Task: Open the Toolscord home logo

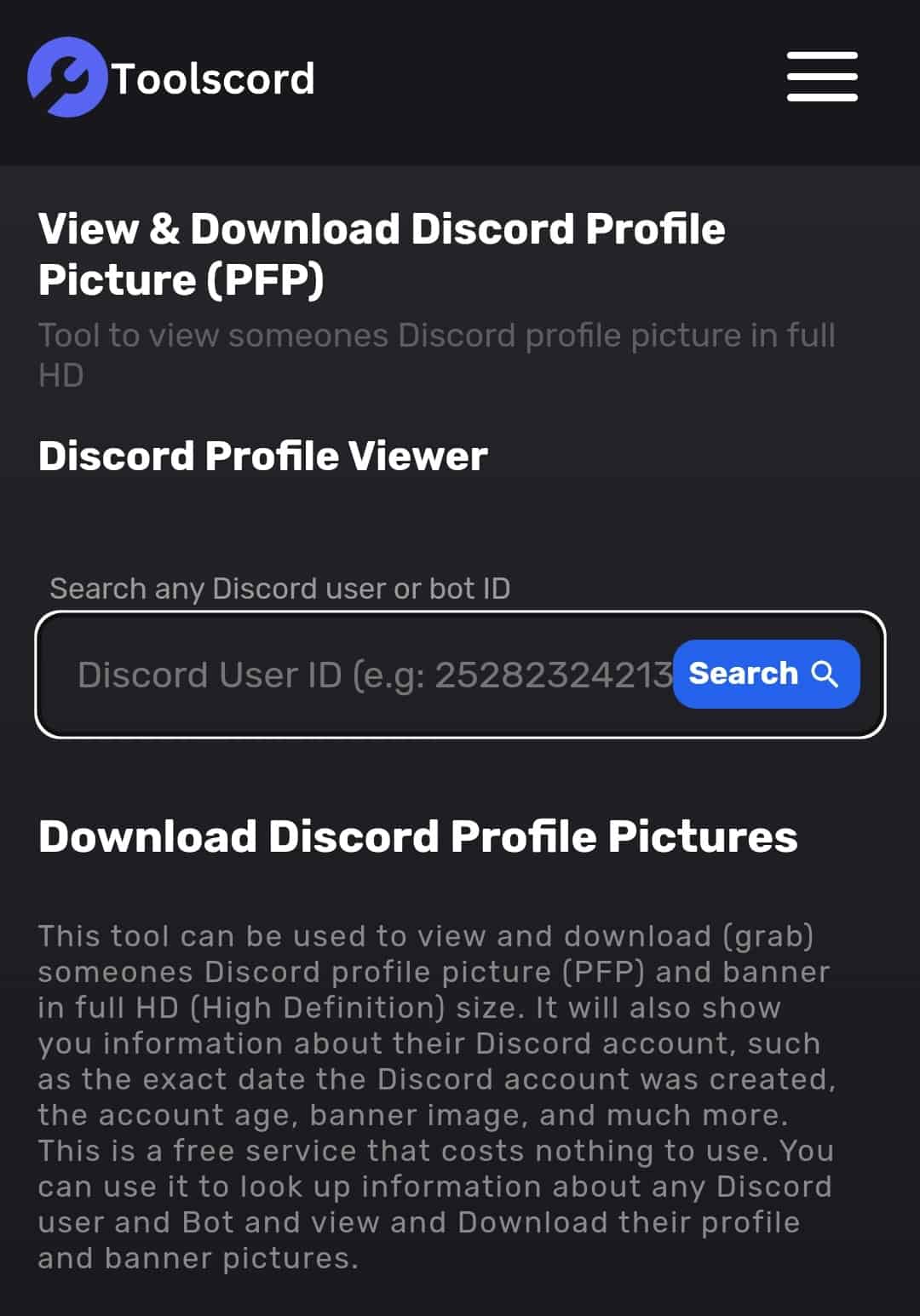Action: point(170,78)
